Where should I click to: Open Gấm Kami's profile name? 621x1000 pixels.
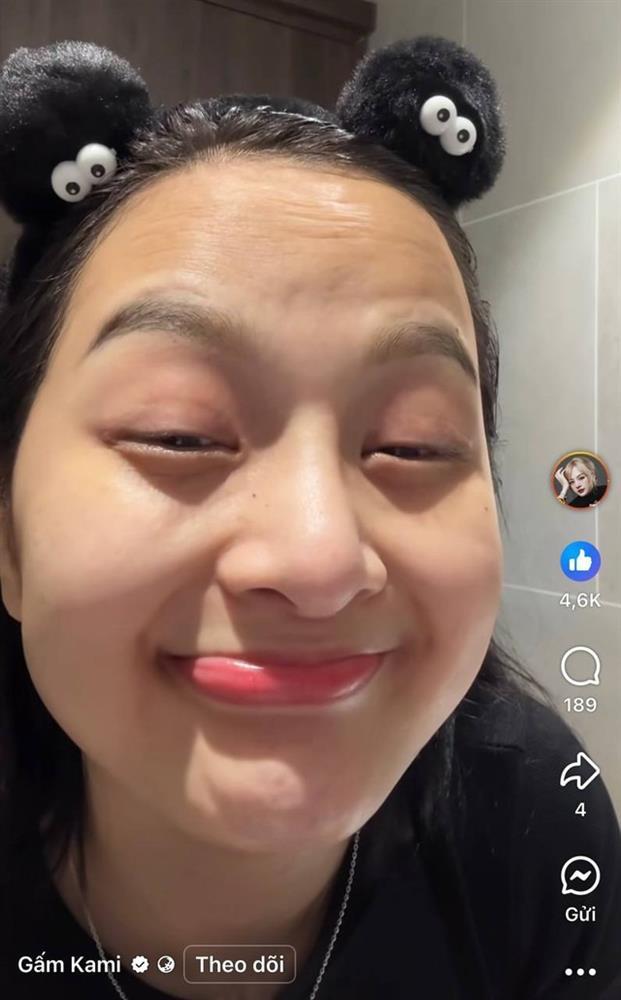[x=69, y=965]
